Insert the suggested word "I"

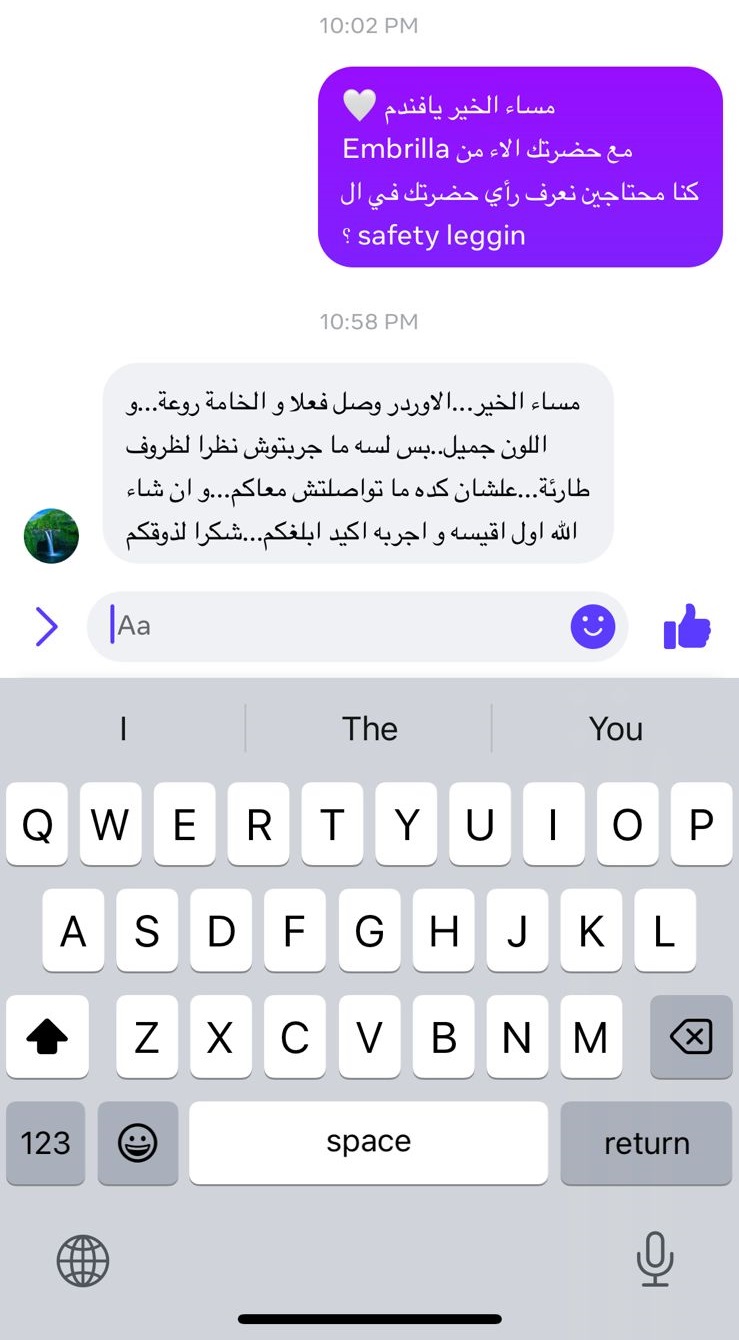(x=123, y=729)
